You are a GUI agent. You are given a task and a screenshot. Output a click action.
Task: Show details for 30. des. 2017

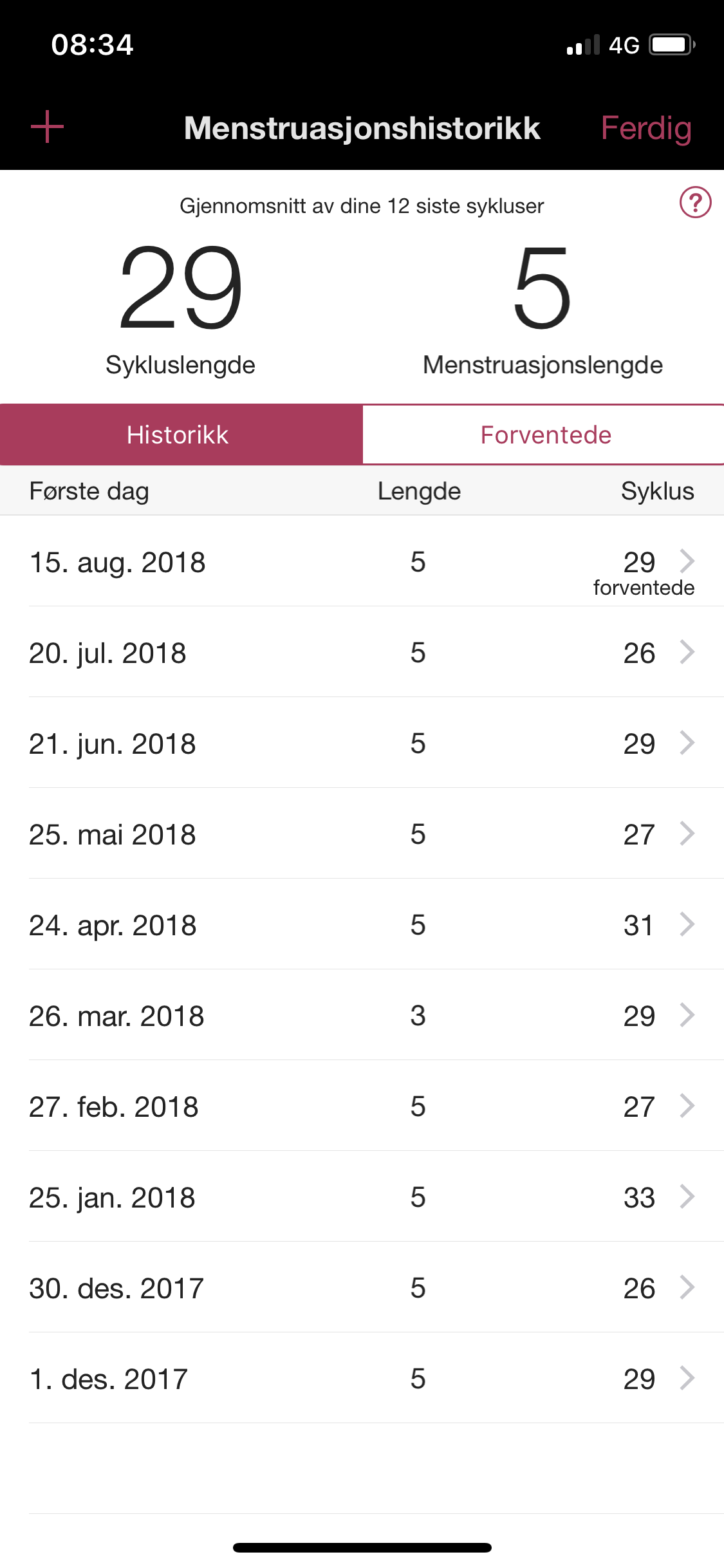click(x=362, y=1288)
